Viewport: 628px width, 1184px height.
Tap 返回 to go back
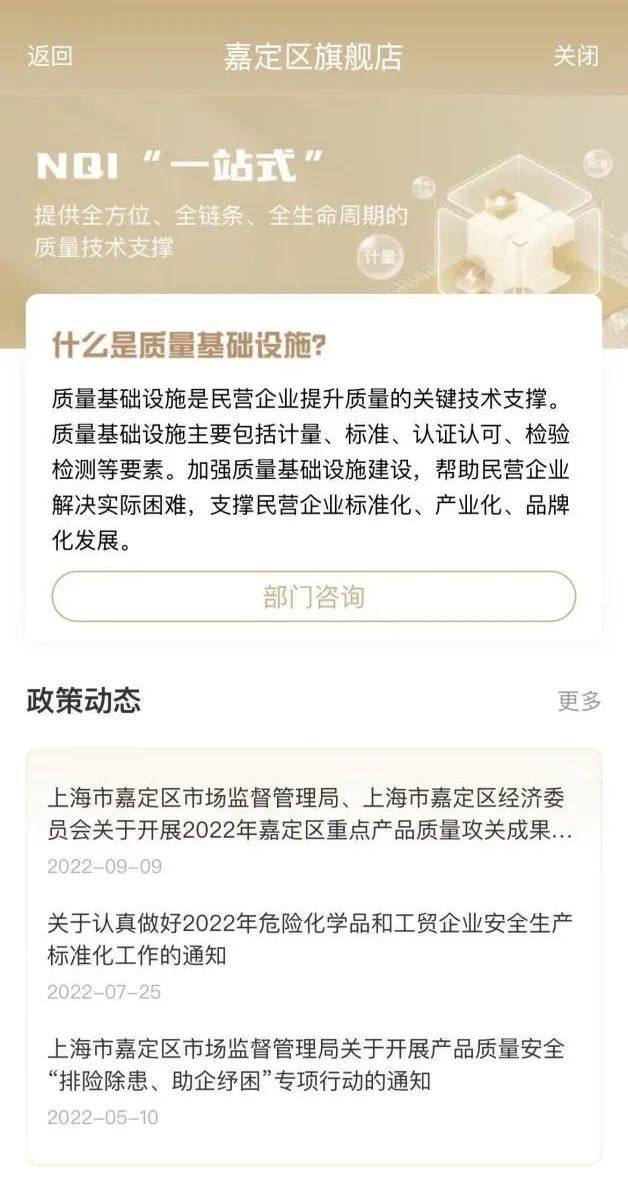[50, 56]
